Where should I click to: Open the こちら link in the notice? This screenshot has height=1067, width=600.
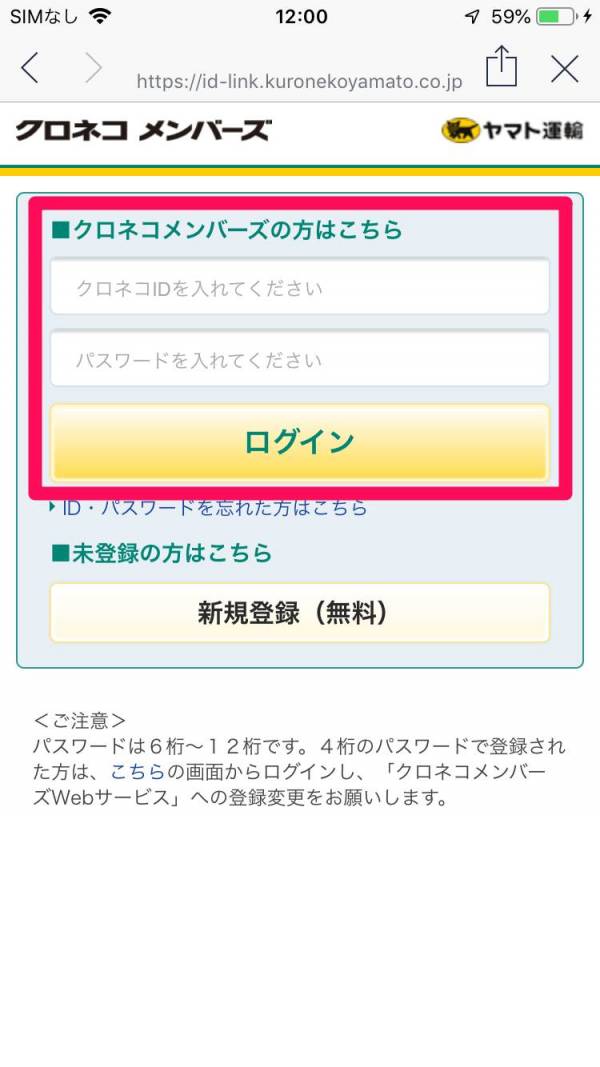point(136,772)
